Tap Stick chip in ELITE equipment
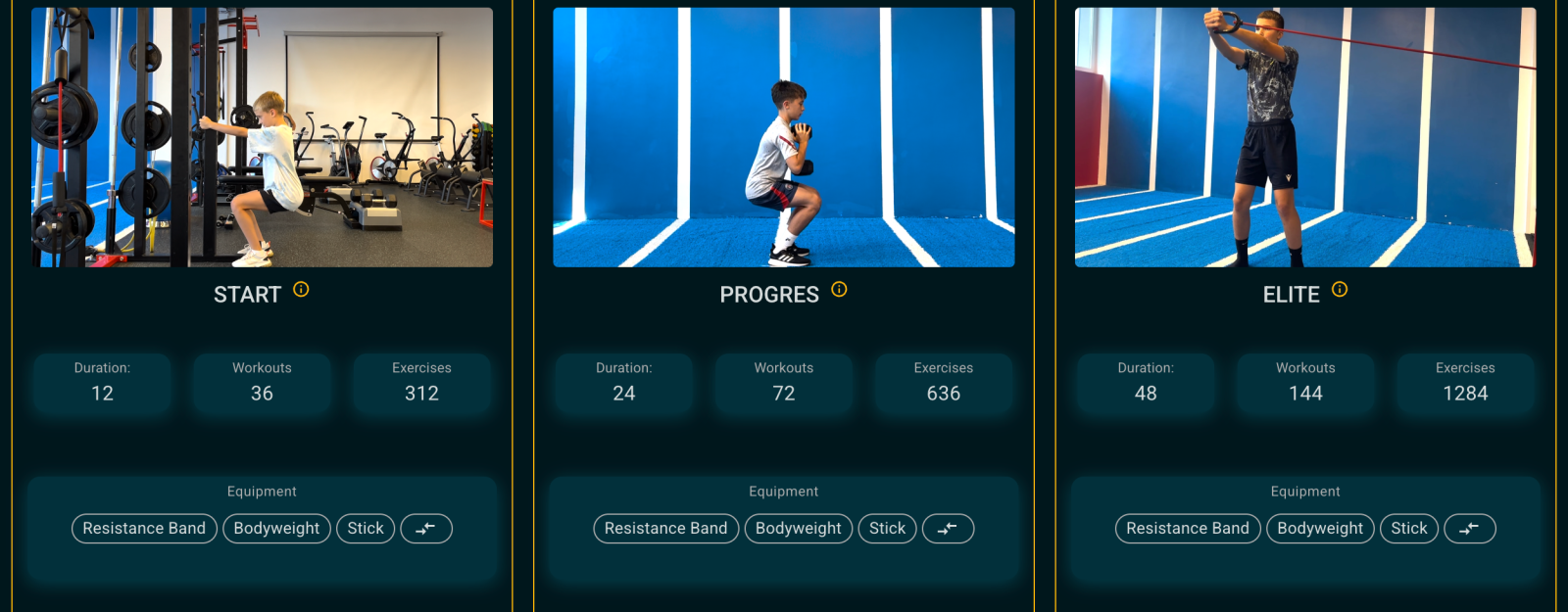This screenshot has width=1568, height=612. coord(1408,529)
